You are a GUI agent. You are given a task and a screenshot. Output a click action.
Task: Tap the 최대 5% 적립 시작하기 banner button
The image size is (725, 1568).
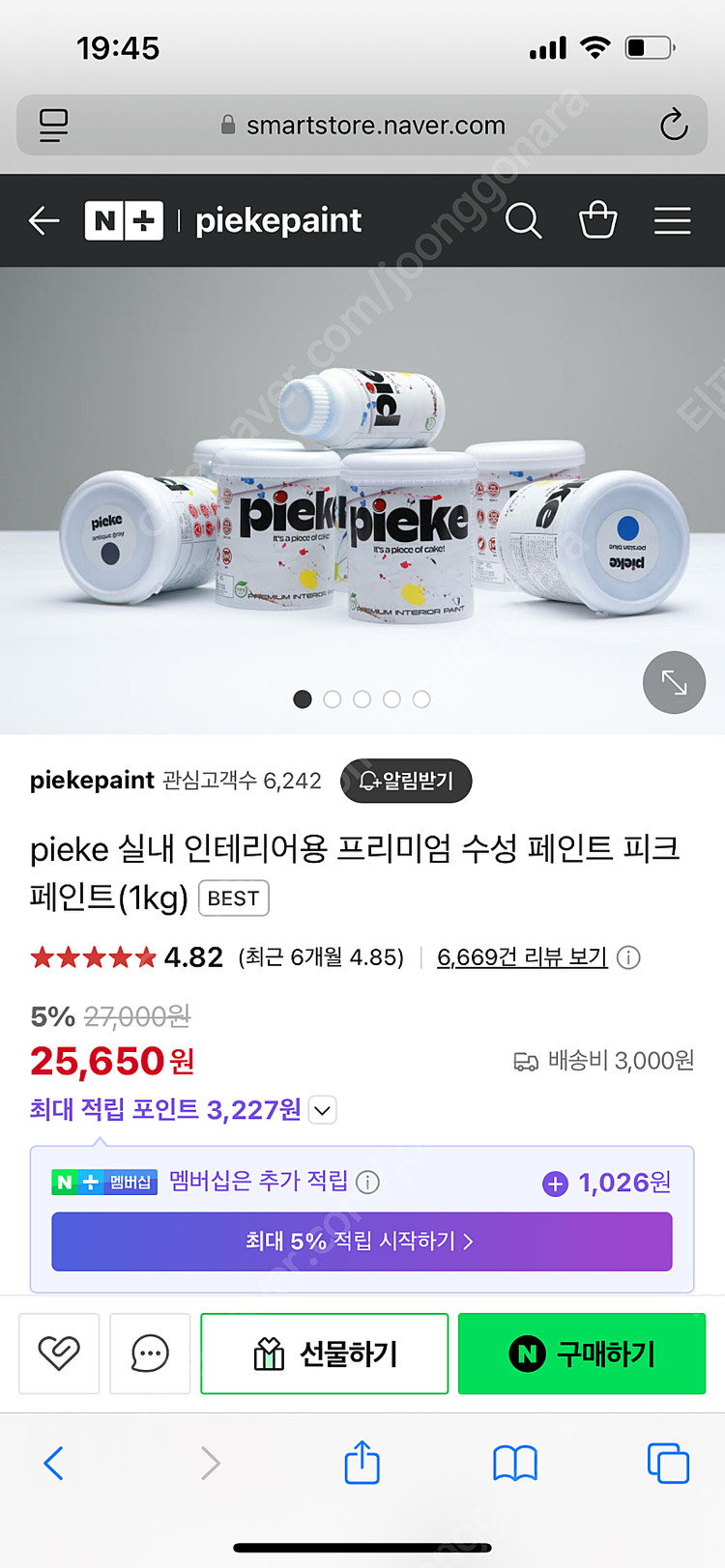pos(361,1241)
